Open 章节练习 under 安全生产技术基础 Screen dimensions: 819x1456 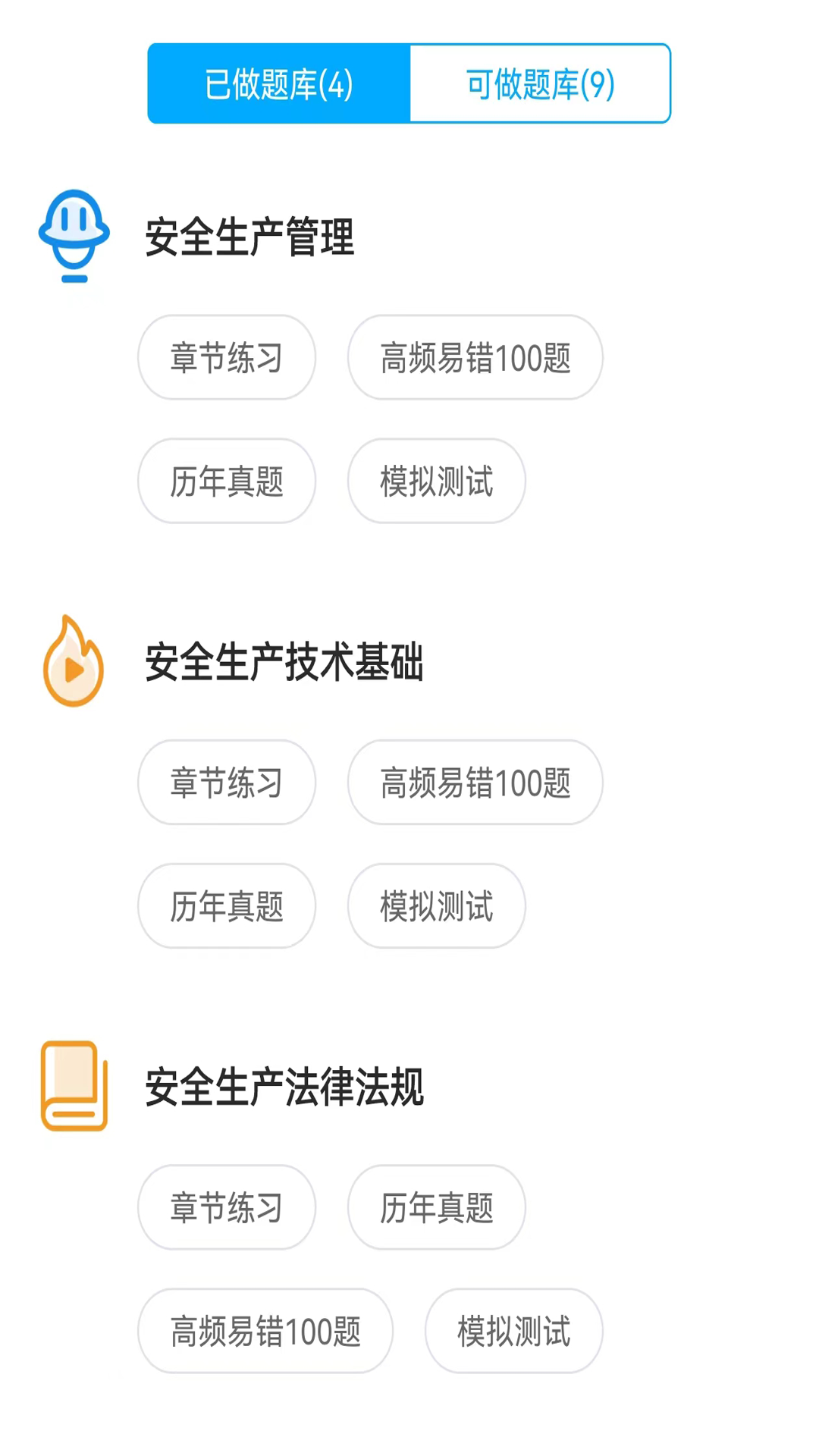(x=226, y=782)
